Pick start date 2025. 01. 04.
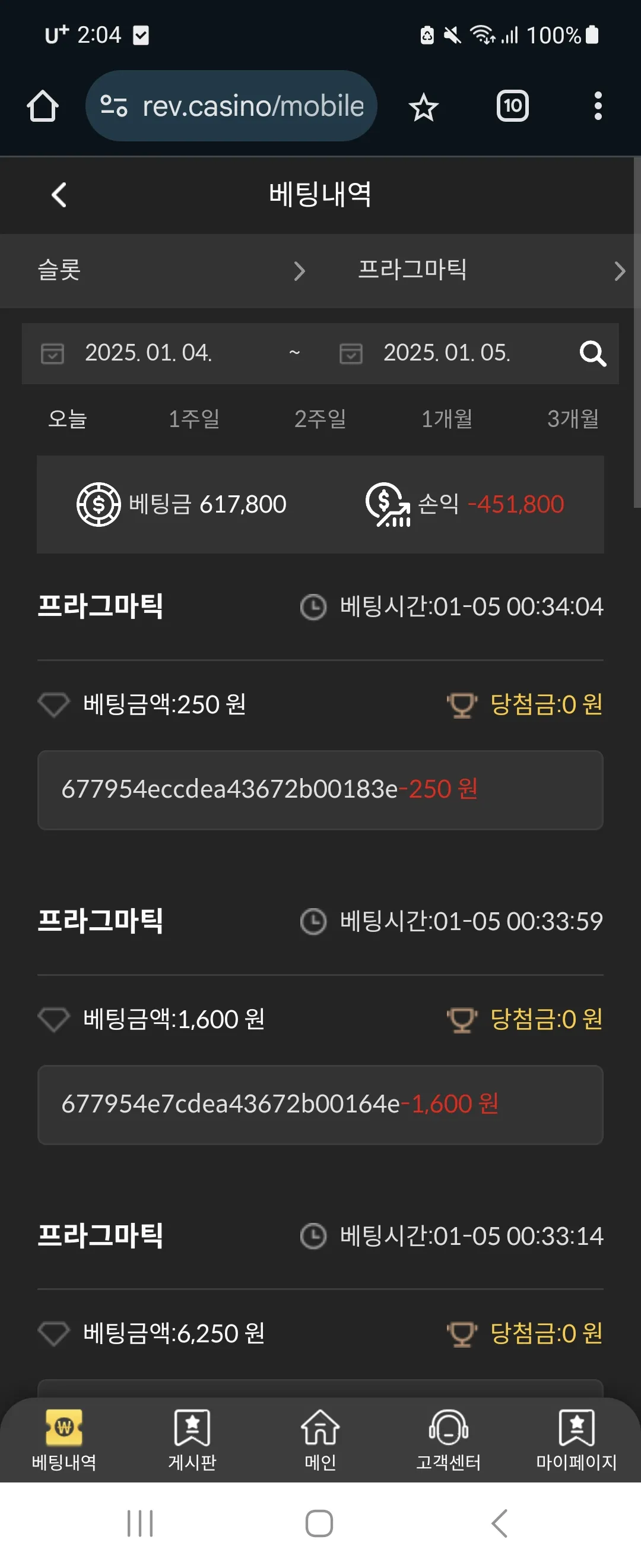Screen dimensions: 641x1568 [x=148, y=353]
